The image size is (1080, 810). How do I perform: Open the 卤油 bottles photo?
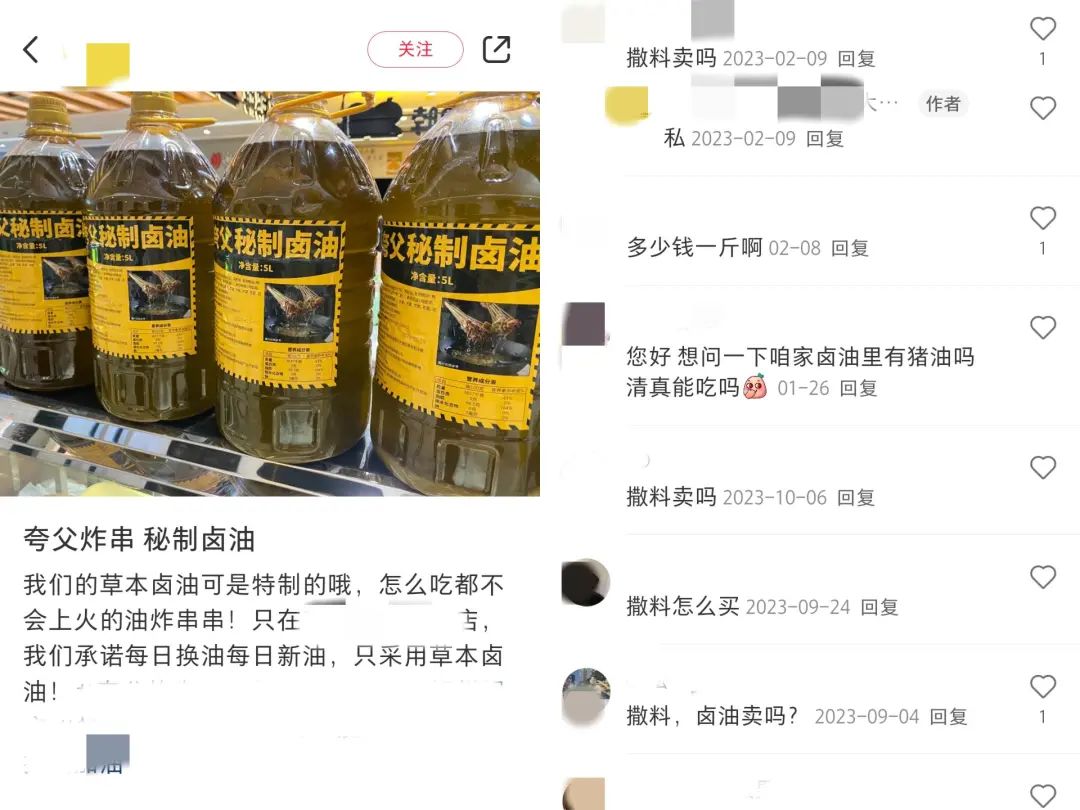pyautogui.click(x=270, y=293)
